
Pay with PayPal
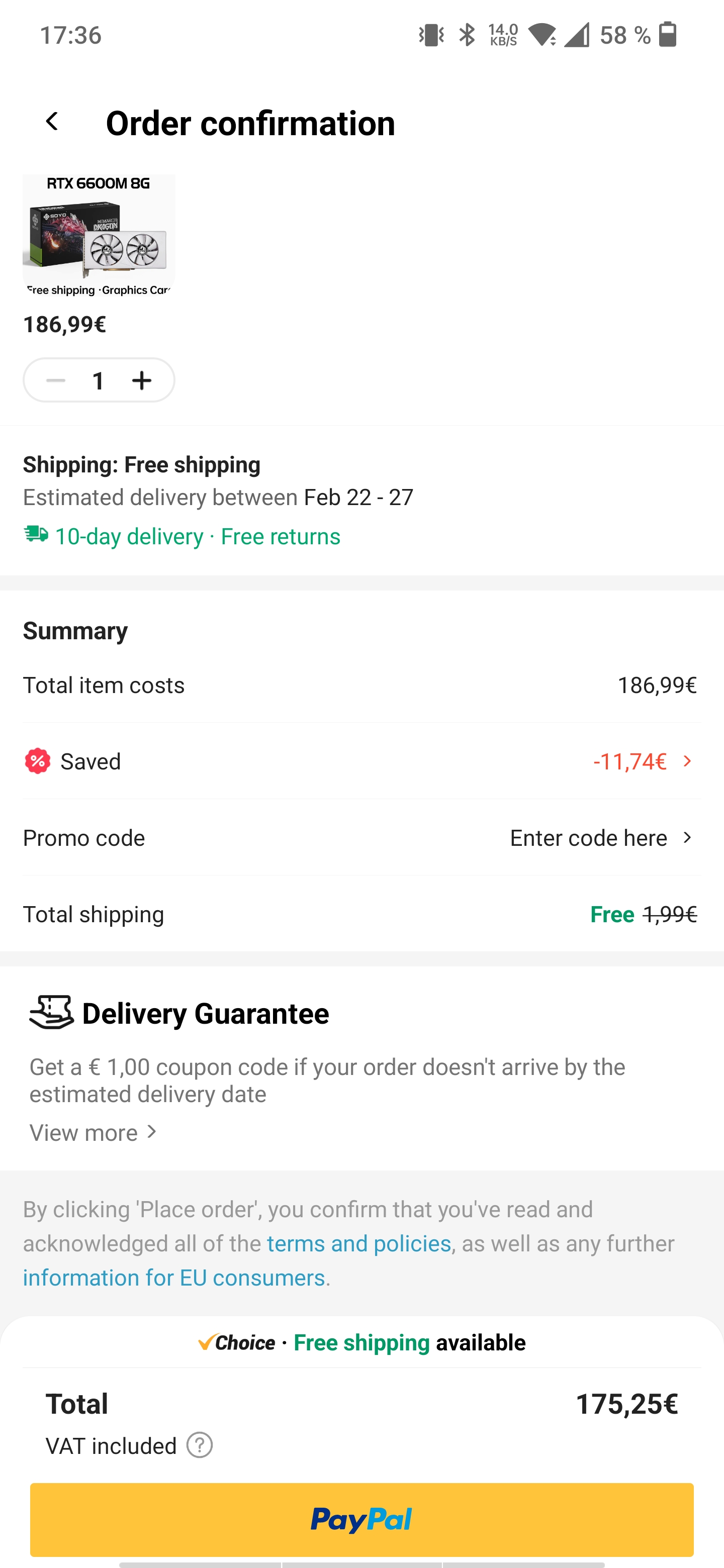361,1519
